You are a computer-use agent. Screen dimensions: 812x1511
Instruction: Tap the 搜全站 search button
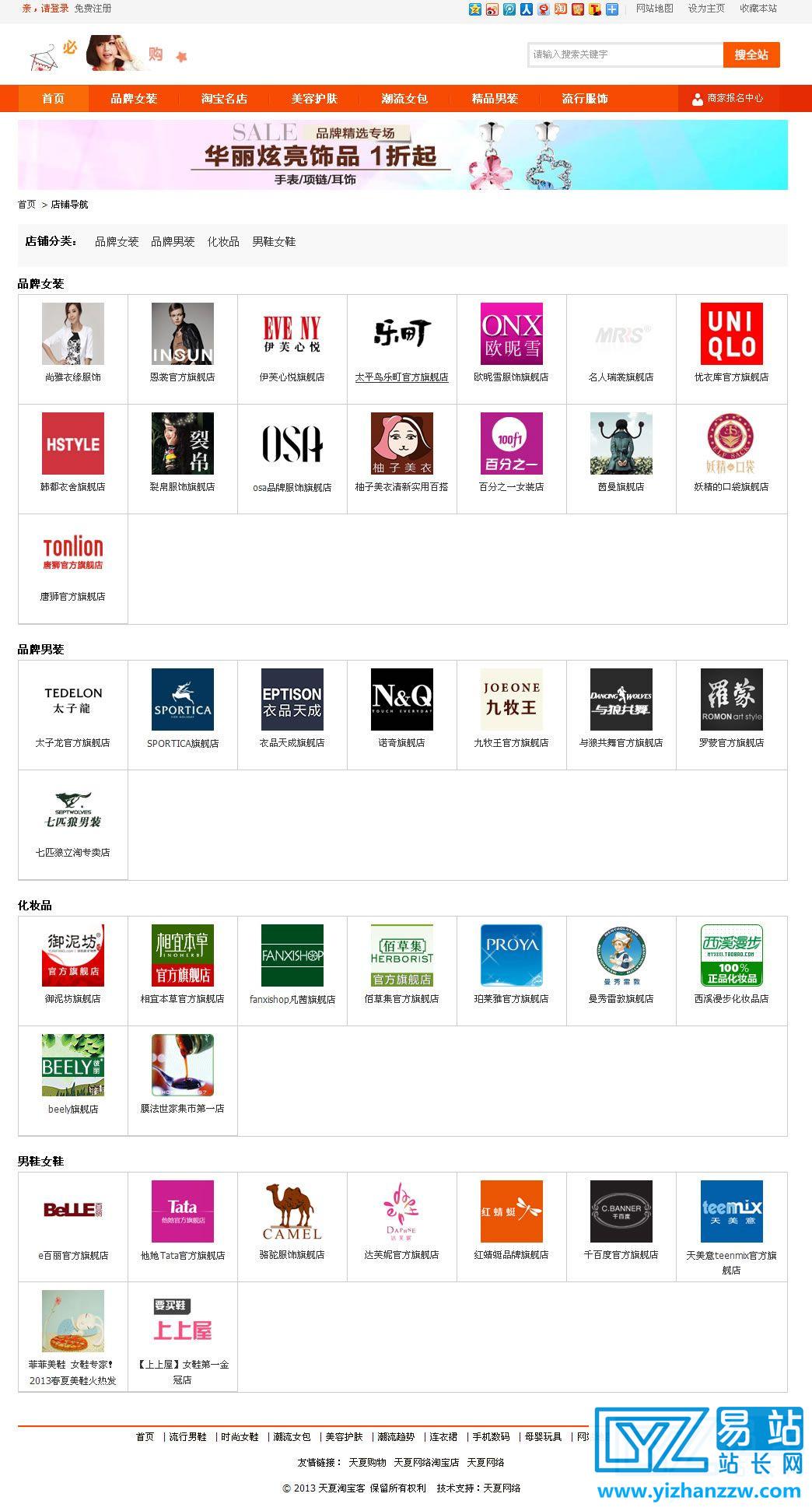pos(751,54)
